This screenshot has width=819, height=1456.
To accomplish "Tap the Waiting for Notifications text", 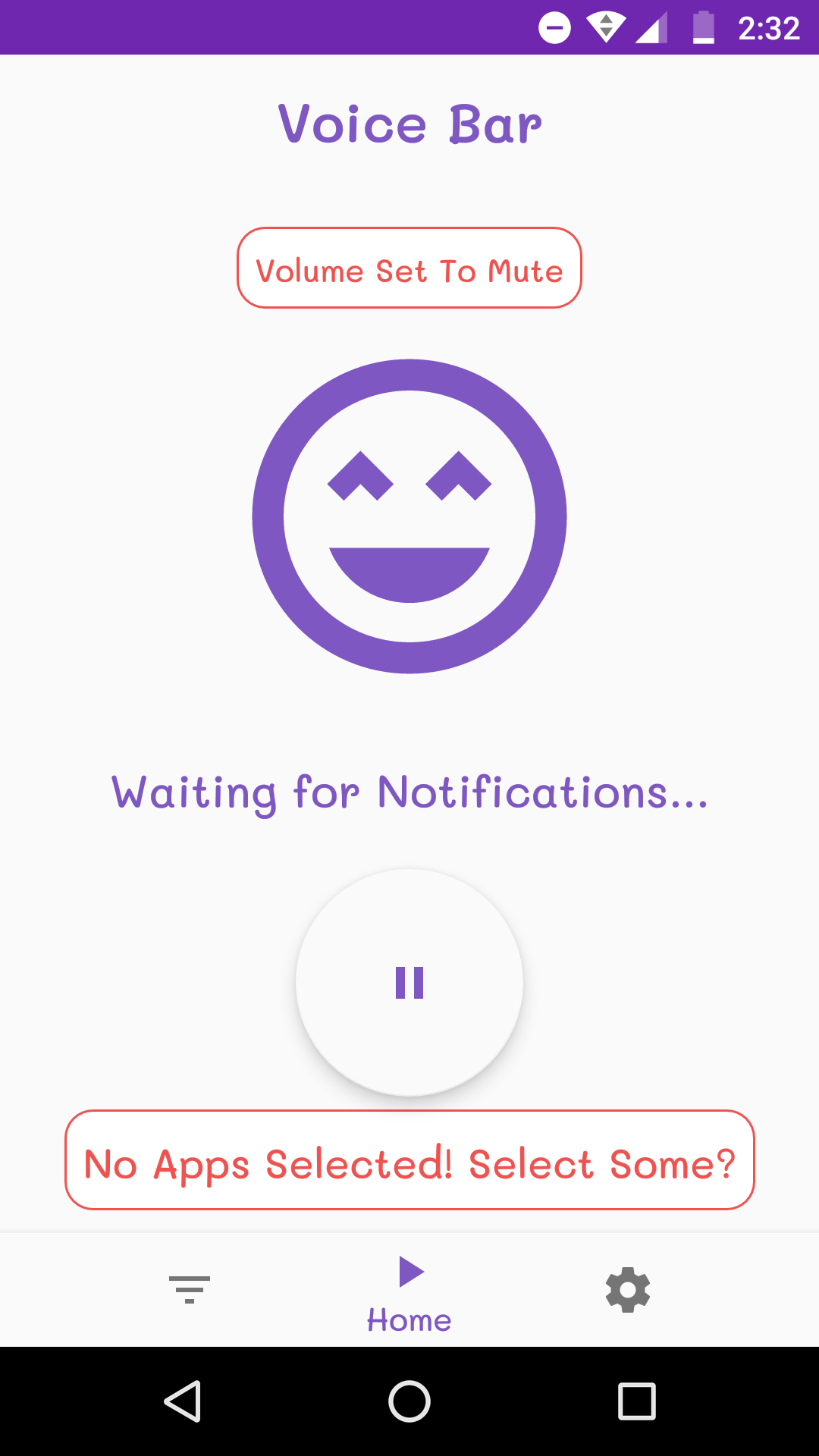I will click(x=409, y=793).
